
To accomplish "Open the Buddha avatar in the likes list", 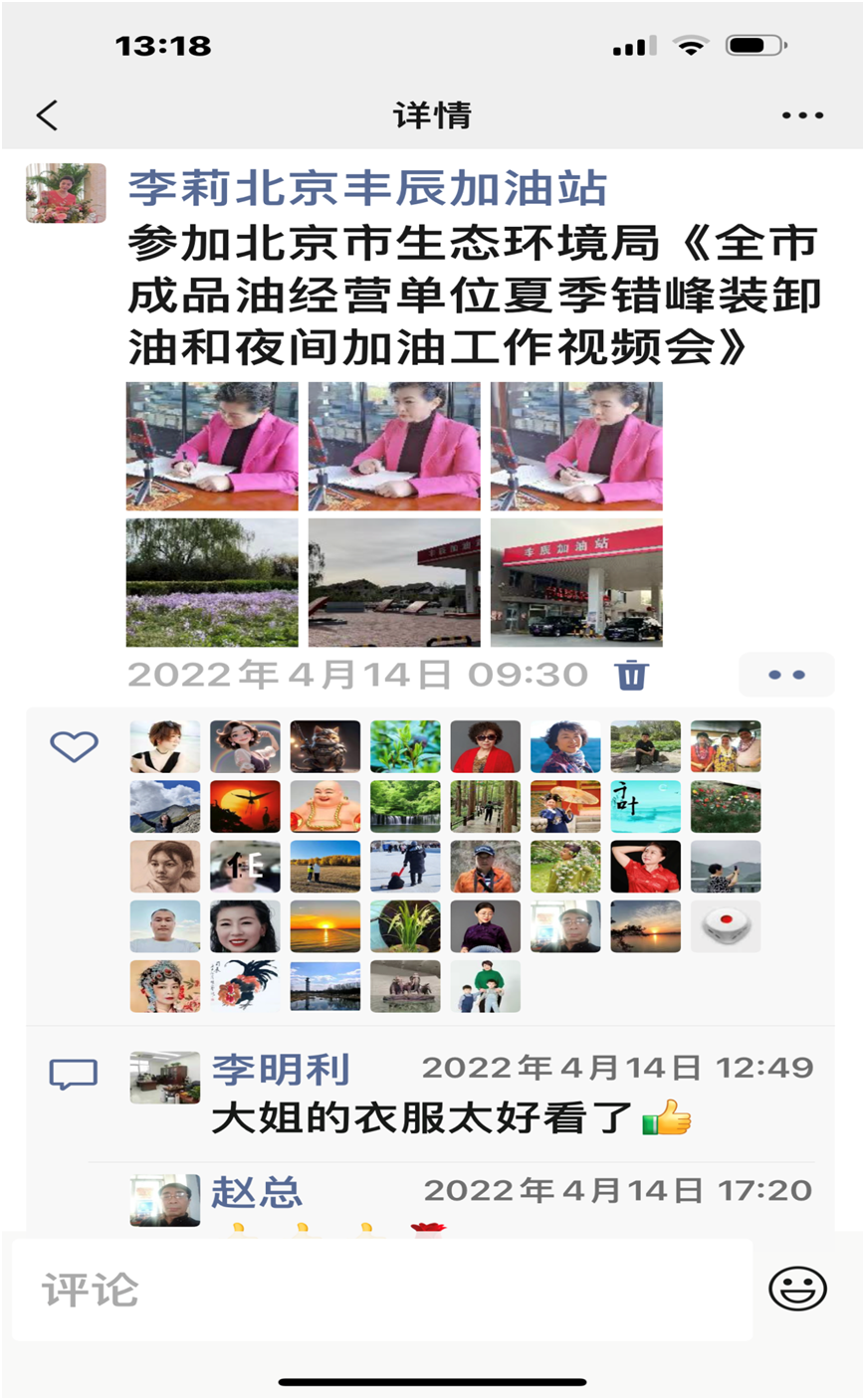I will pyautogui.click(x=325, y=806).
